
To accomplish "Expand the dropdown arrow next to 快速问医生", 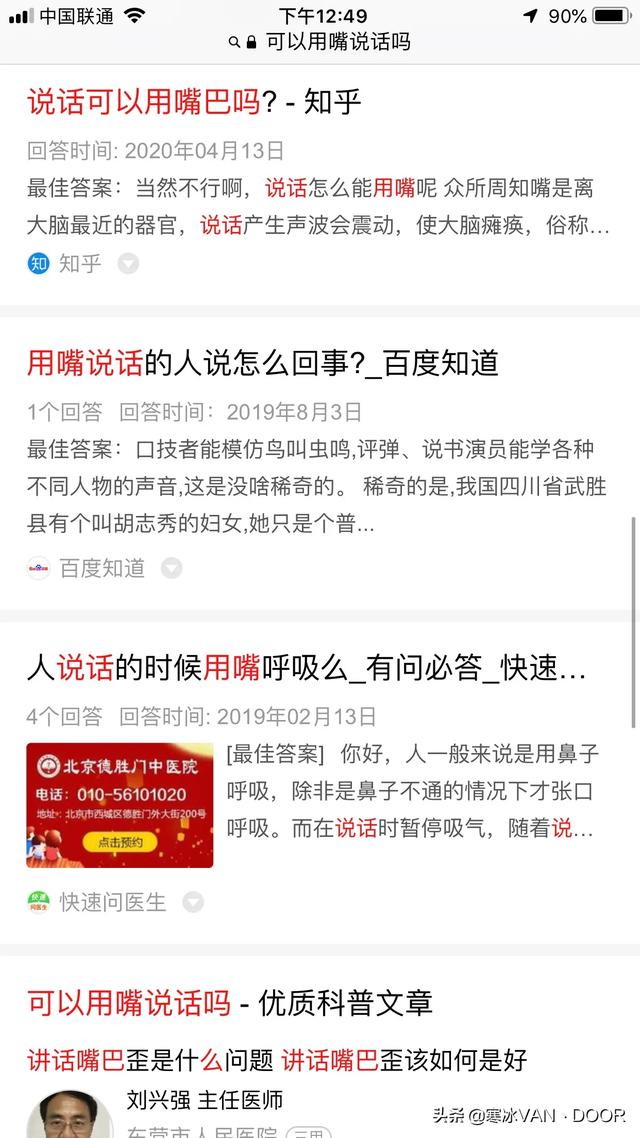I will (x=193, y=902).
